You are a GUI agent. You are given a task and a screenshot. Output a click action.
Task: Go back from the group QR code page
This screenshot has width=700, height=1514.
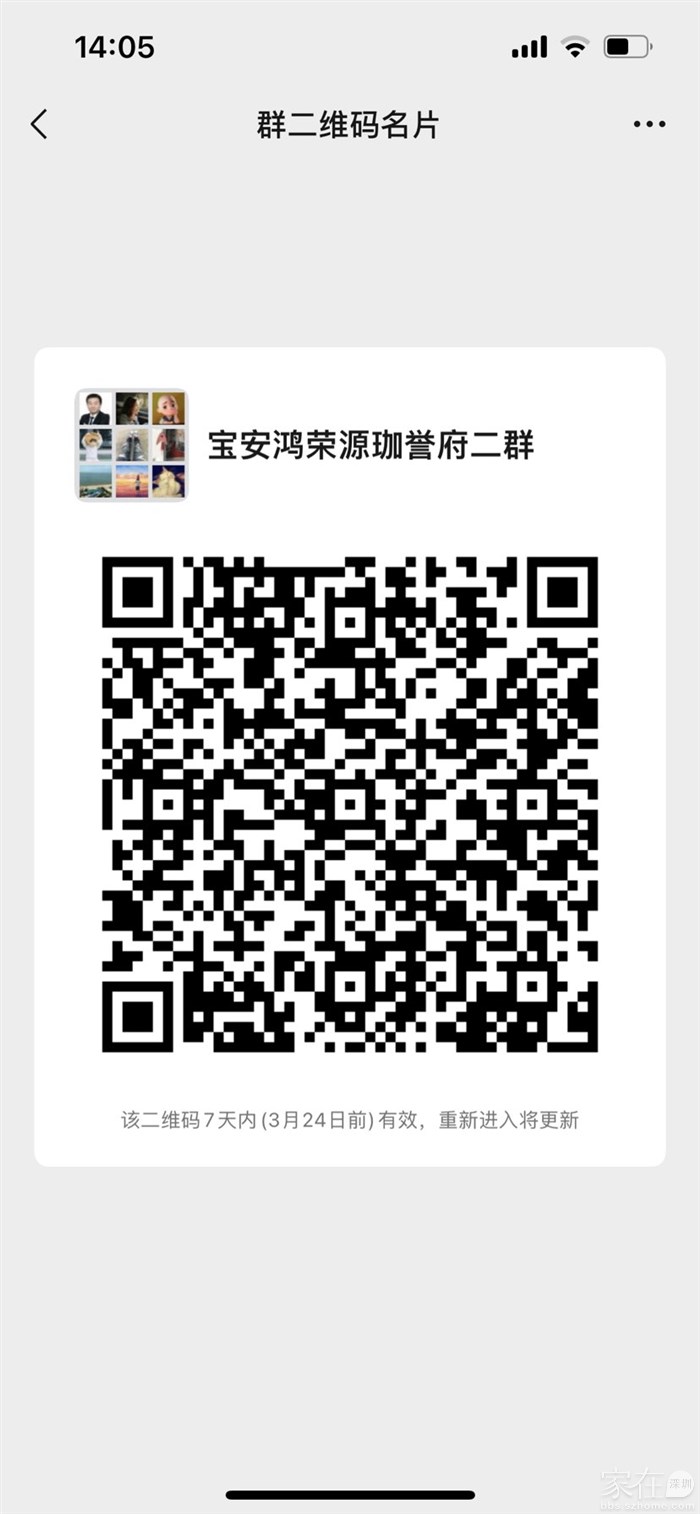coord(39,125)
